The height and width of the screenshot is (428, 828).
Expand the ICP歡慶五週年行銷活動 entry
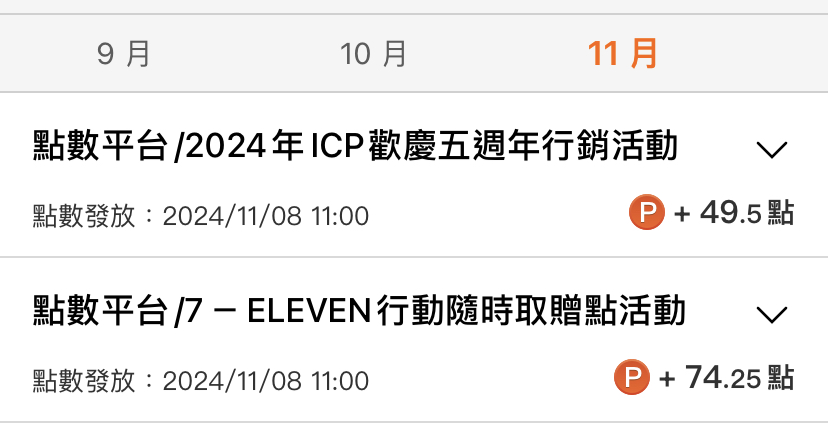pyautogui.click(x=772, y=150)
